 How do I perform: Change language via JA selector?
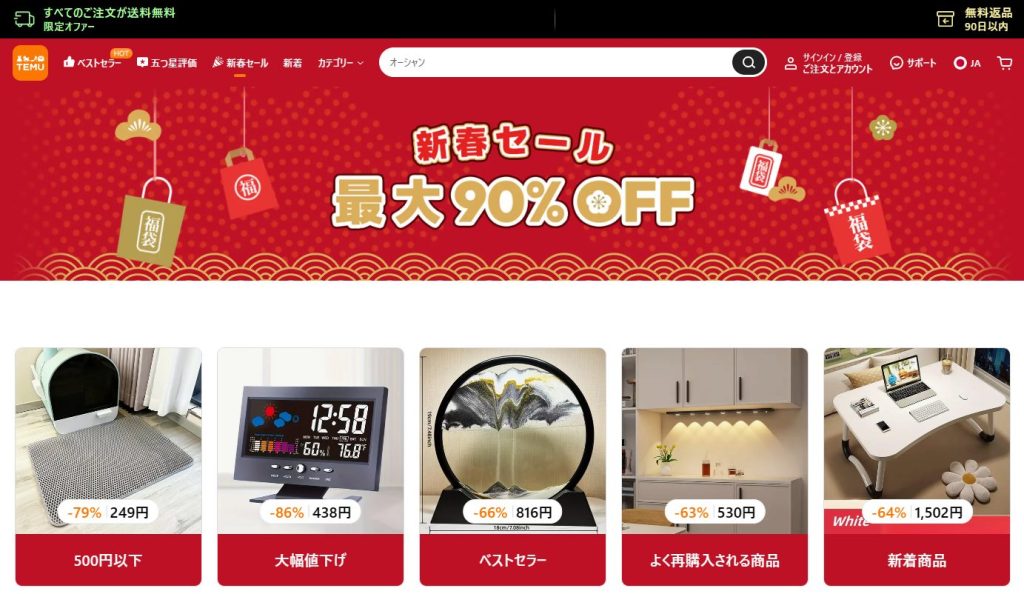[967, 63]
